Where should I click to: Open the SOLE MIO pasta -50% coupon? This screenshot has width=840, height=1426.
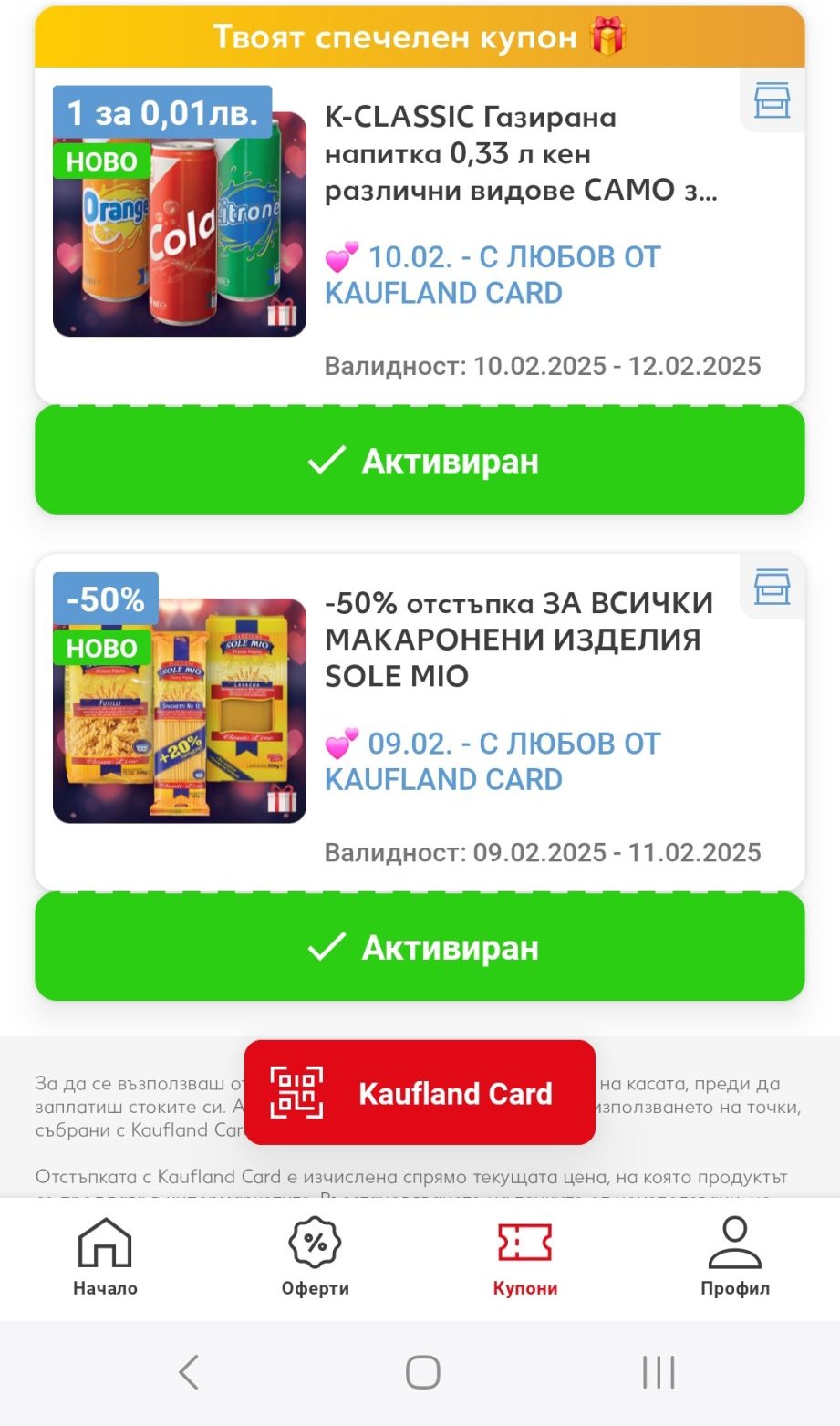click(420, 722)
